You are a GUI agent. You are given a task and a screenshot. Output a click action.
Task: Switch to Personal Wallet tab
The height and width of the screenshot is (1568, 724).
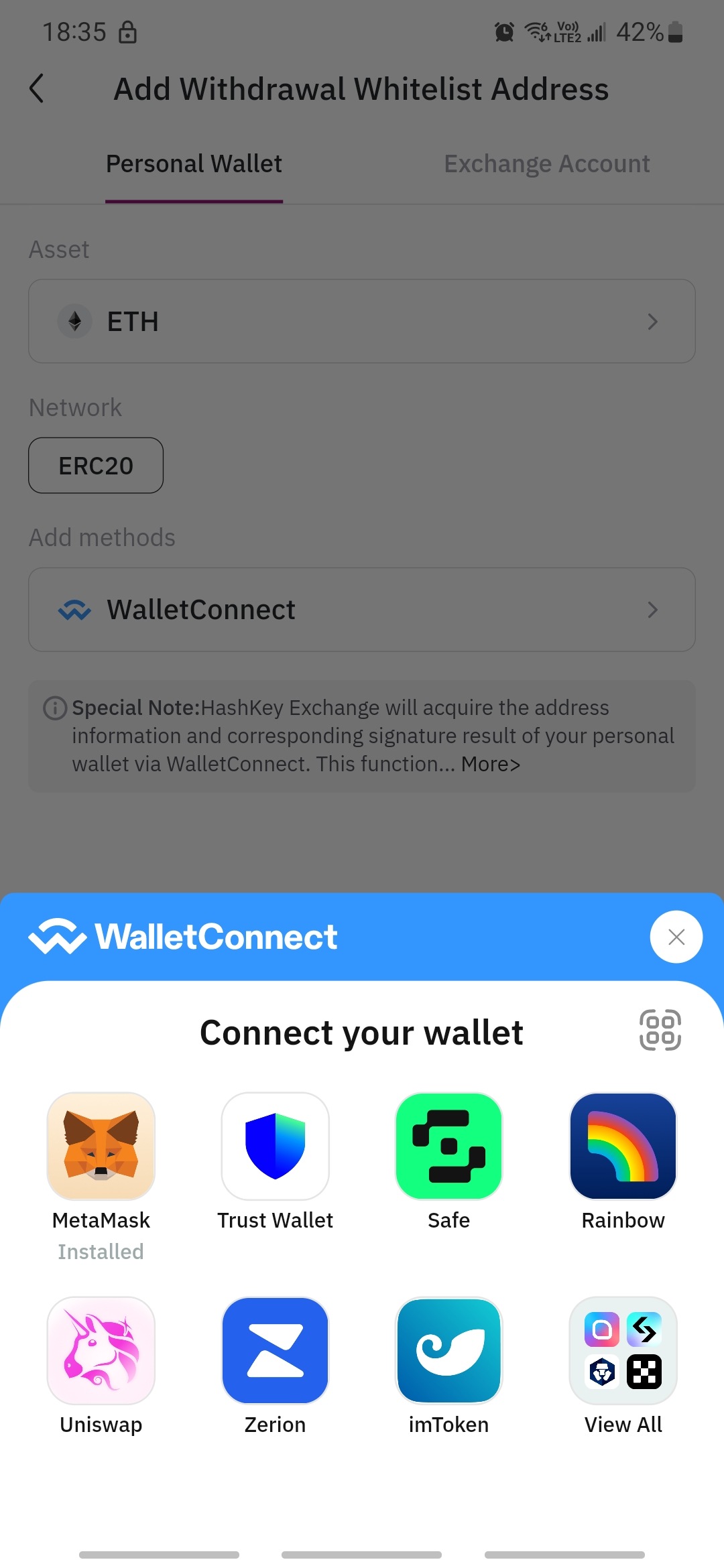194,164
